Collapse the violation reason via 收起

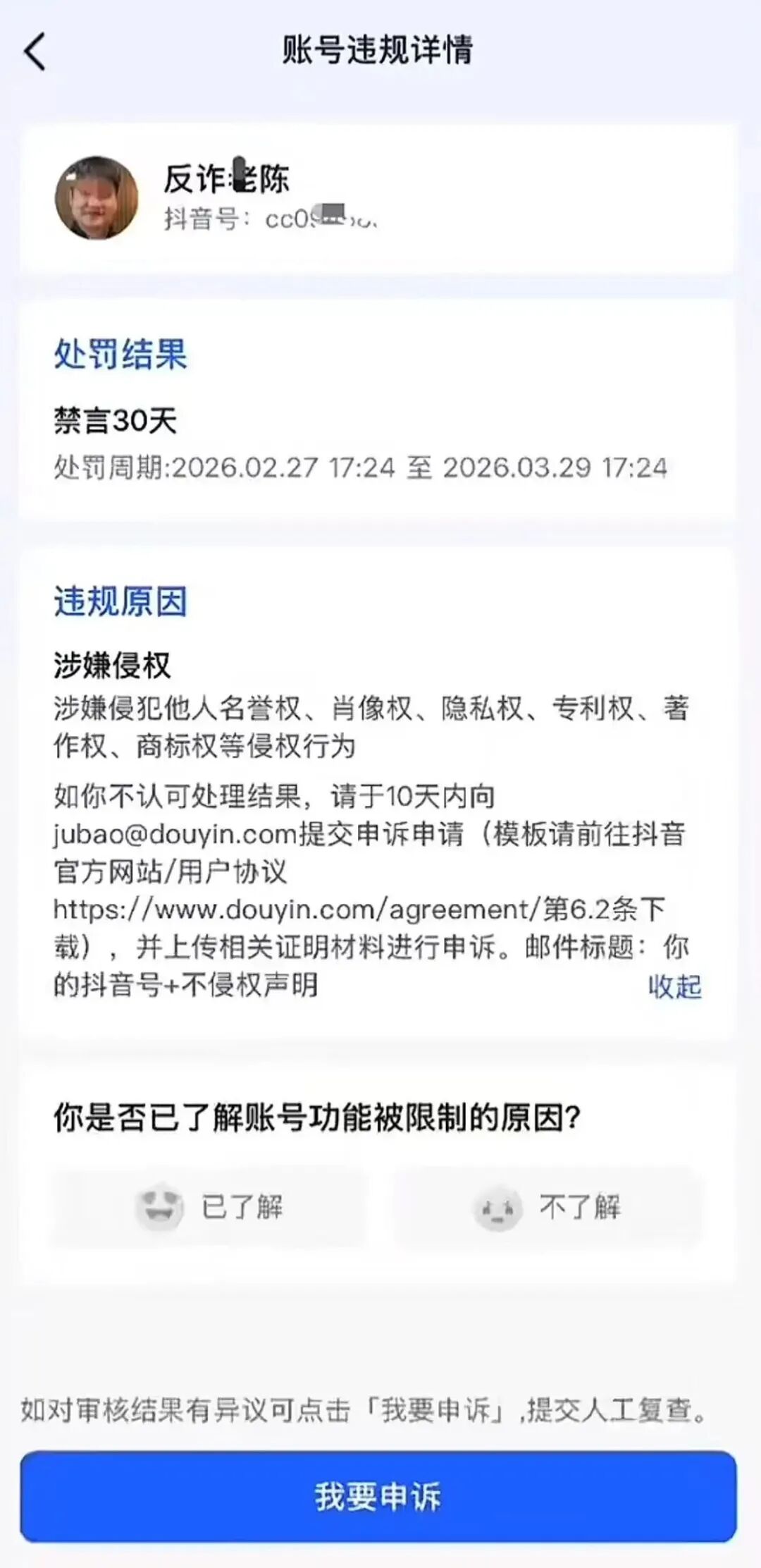point(674,986)
